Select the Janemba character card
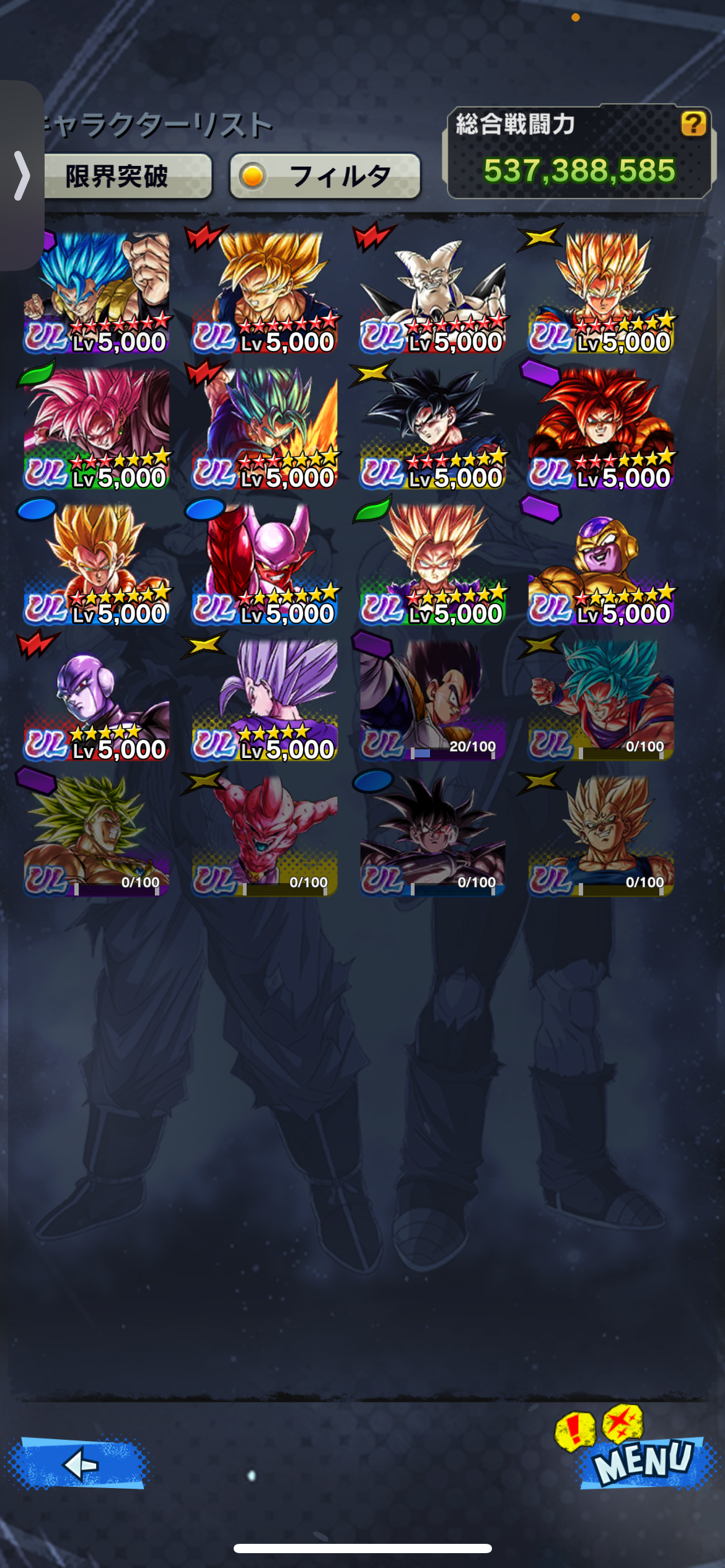 click(x=265, y=564)
